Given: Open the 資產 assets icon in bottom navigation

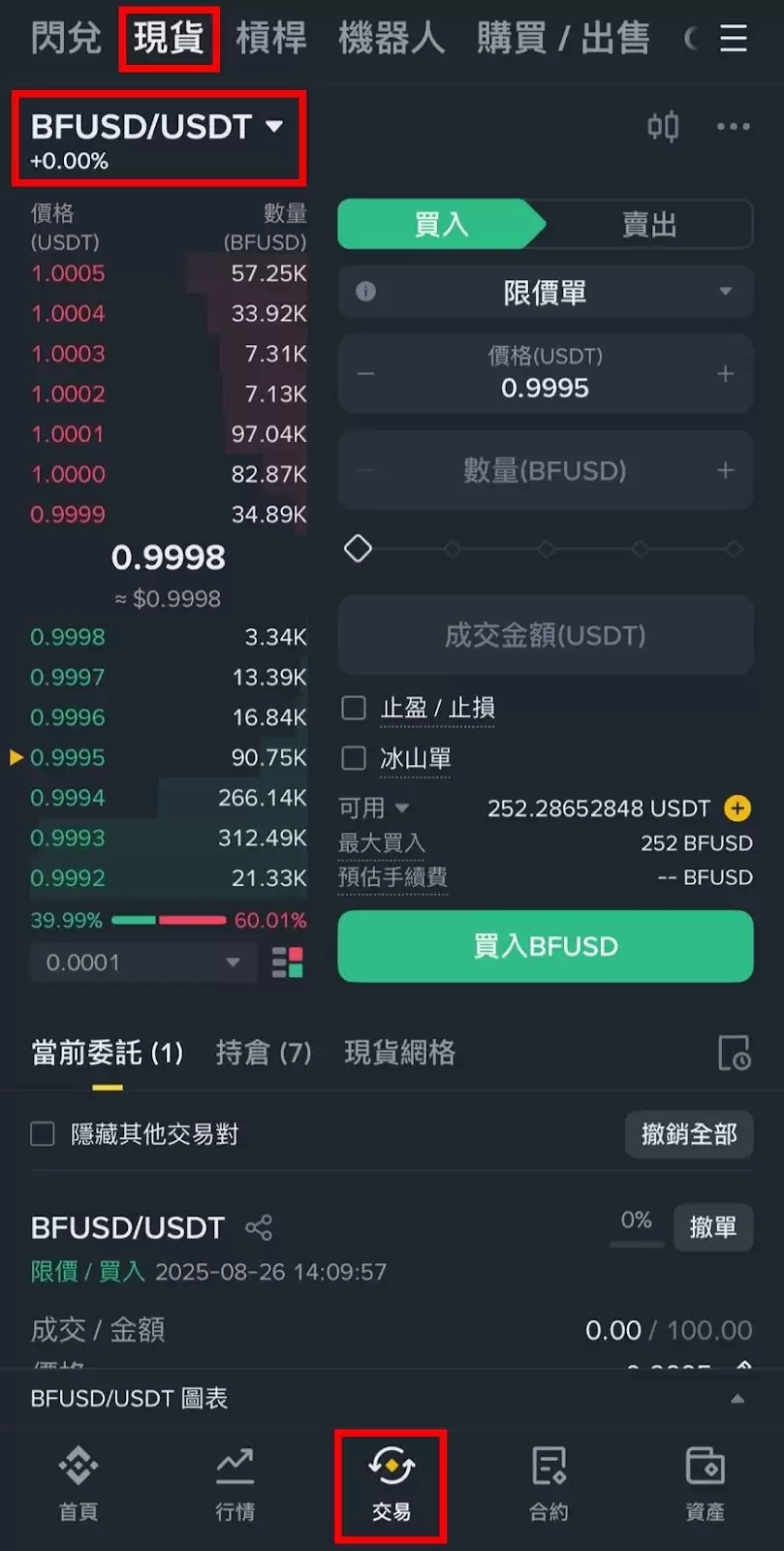Looking at the screenshot, I should (x=705, y=1483).
